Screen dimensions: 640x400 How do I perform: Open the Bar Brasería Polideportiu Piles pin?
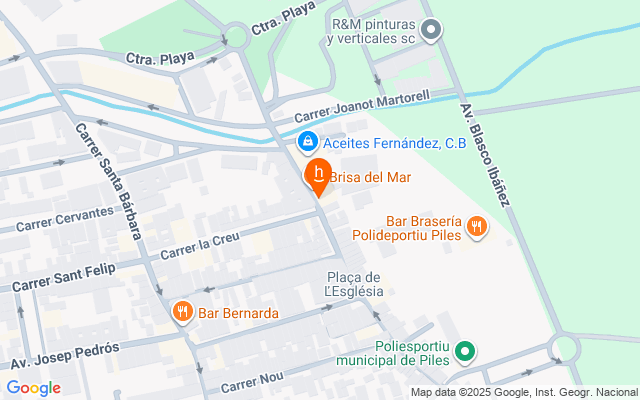476,227
